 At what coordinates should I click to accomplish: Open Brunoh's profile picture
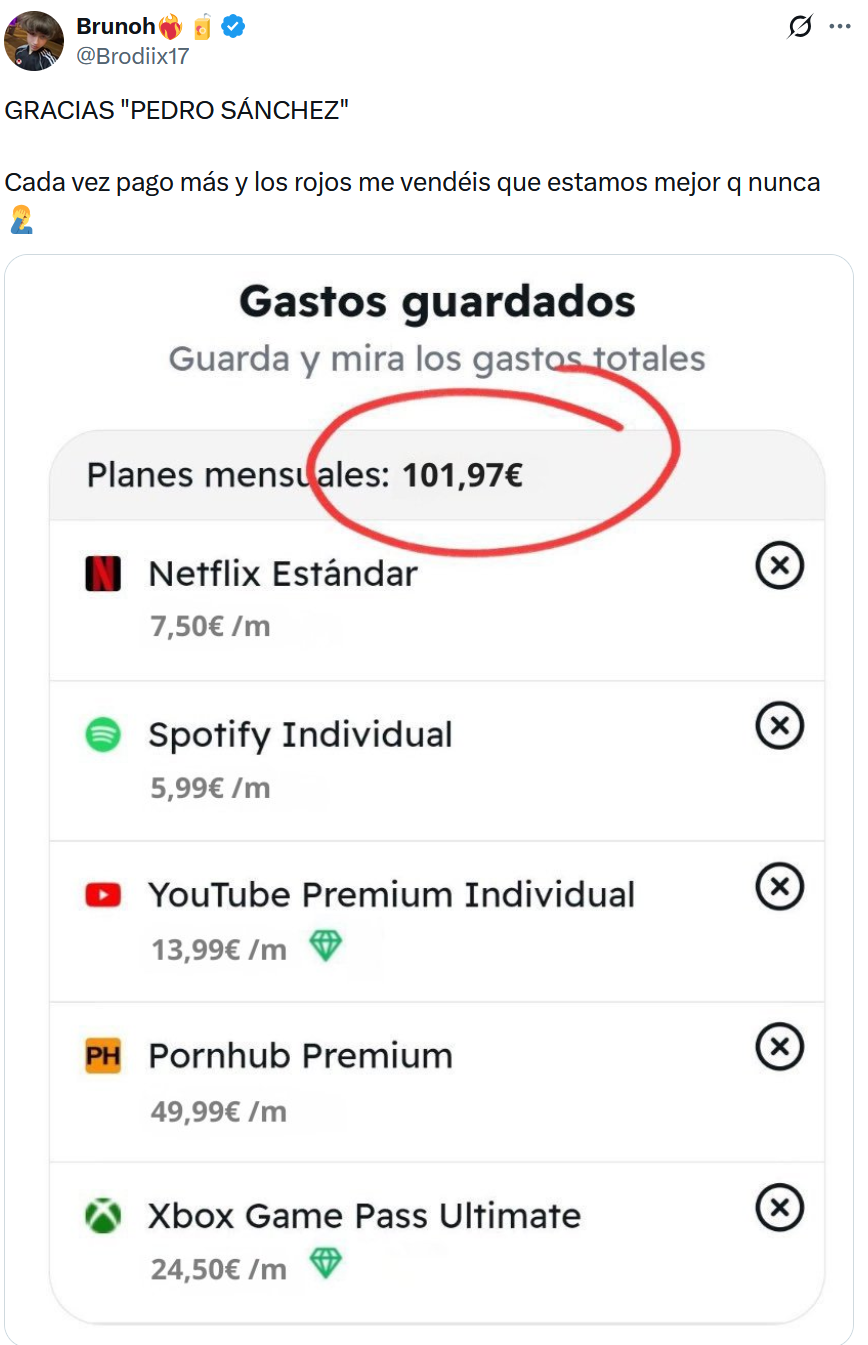pos(34,41)
